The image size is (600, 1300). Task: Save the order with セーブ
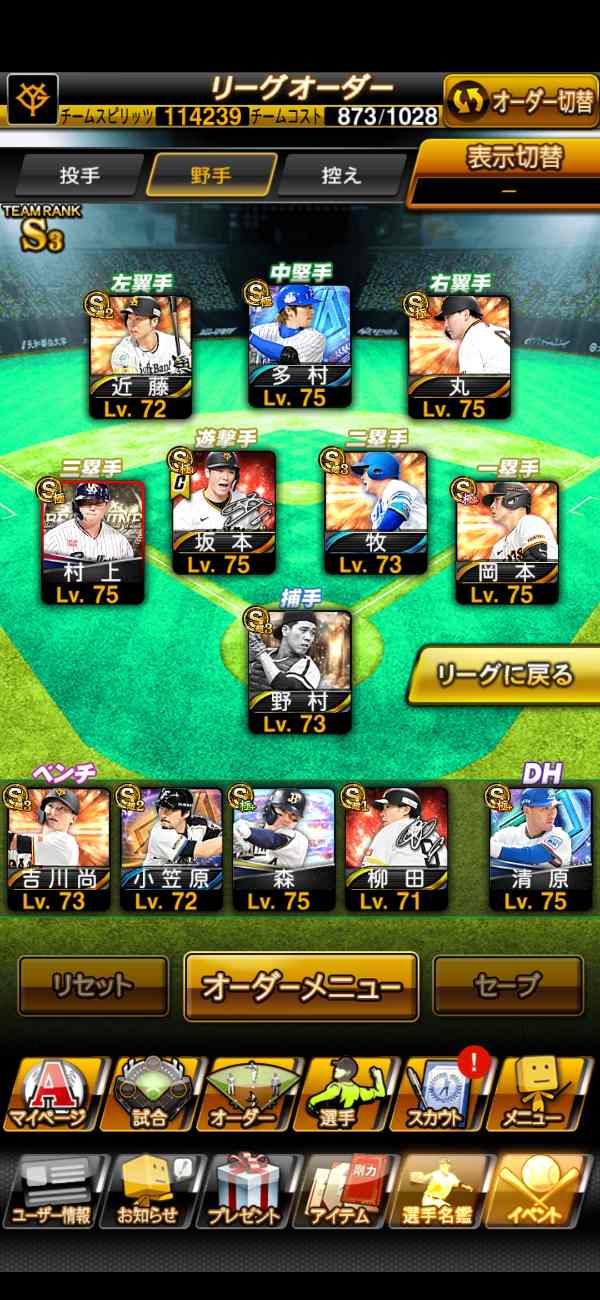point(507,986)
